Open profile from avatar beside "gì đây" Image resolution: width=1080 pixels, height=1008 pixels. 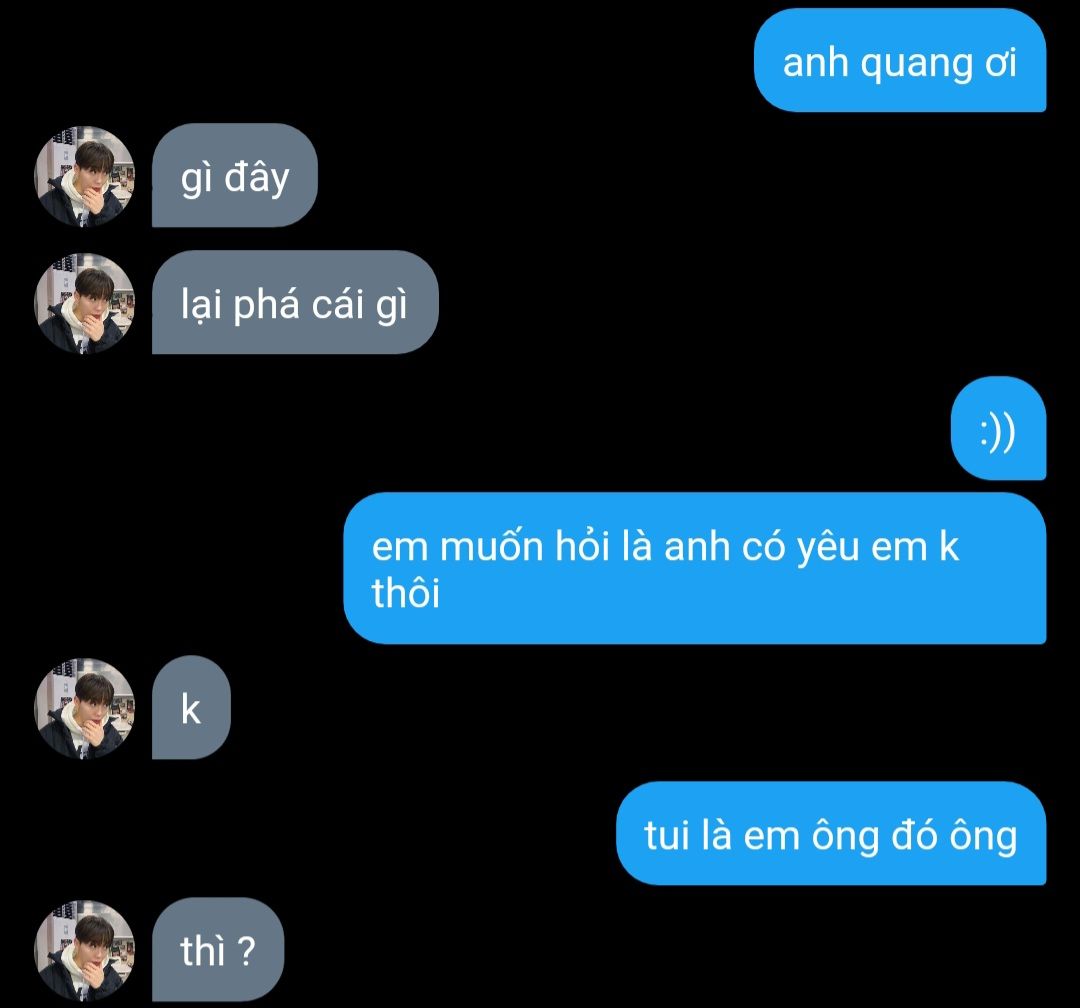click(x=85, y=176)
